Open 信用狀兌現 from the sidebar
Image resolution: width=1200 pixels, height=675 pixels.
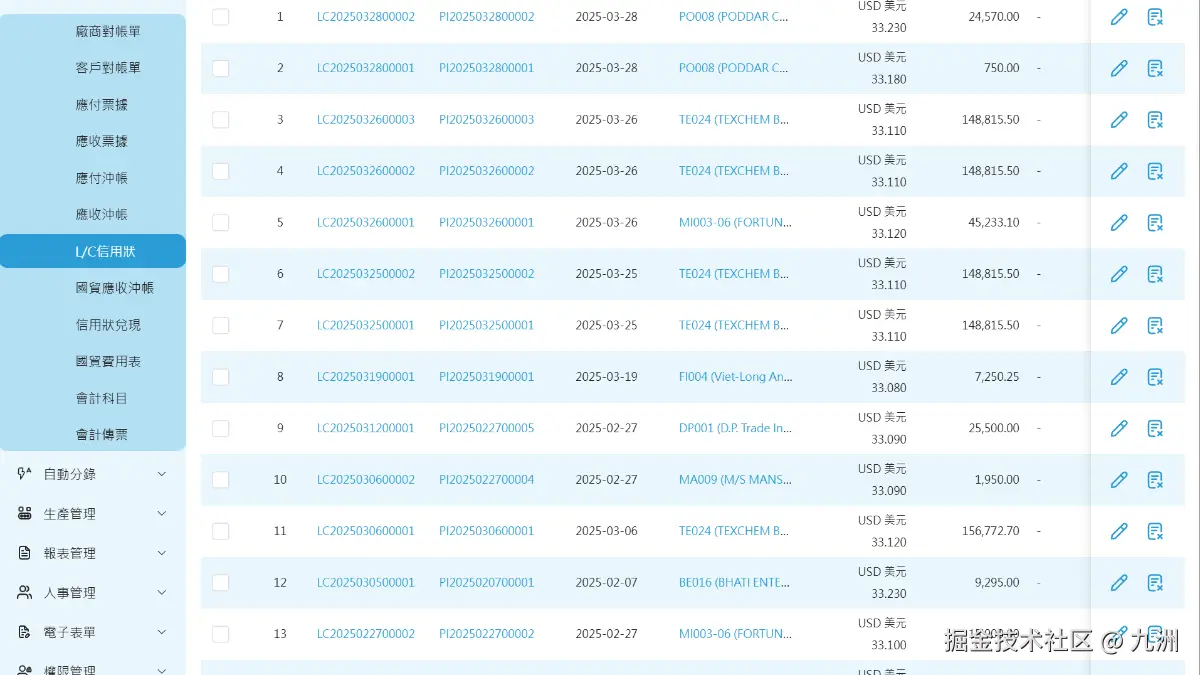108,325
